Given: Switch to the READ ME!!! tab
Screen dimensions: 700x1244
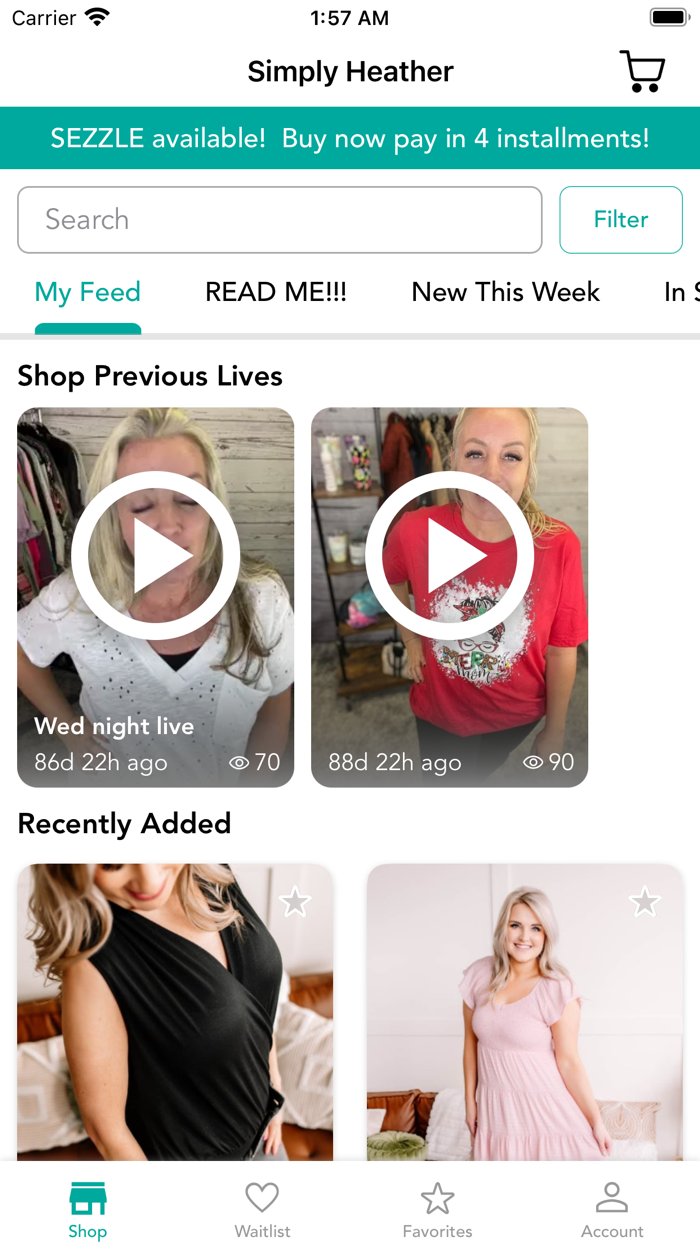Looking at the screenshot, I should pos(276,292).
